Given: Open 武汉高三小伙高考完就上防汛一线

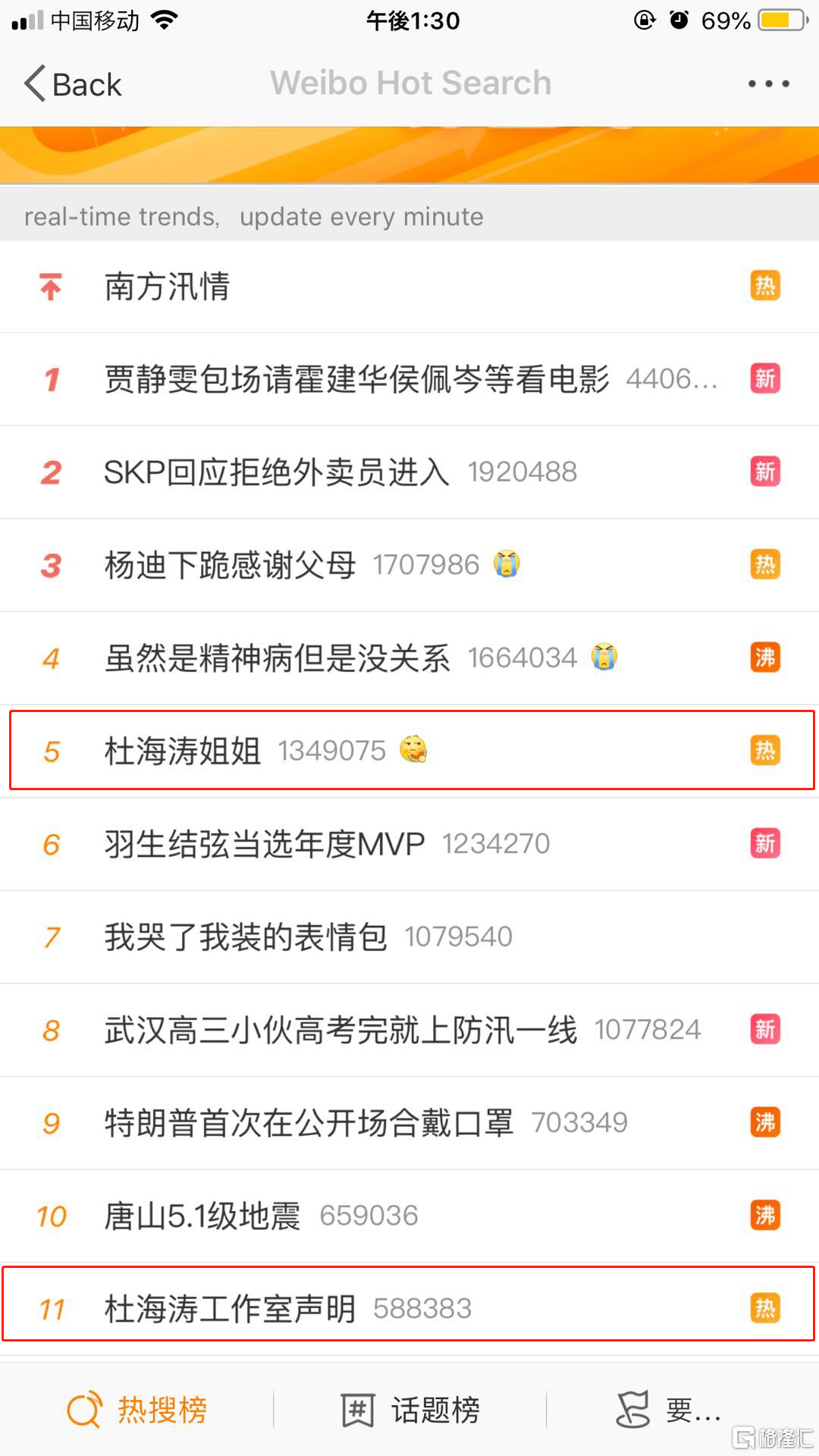Looking at the screenshot, I should [409, 1030].
